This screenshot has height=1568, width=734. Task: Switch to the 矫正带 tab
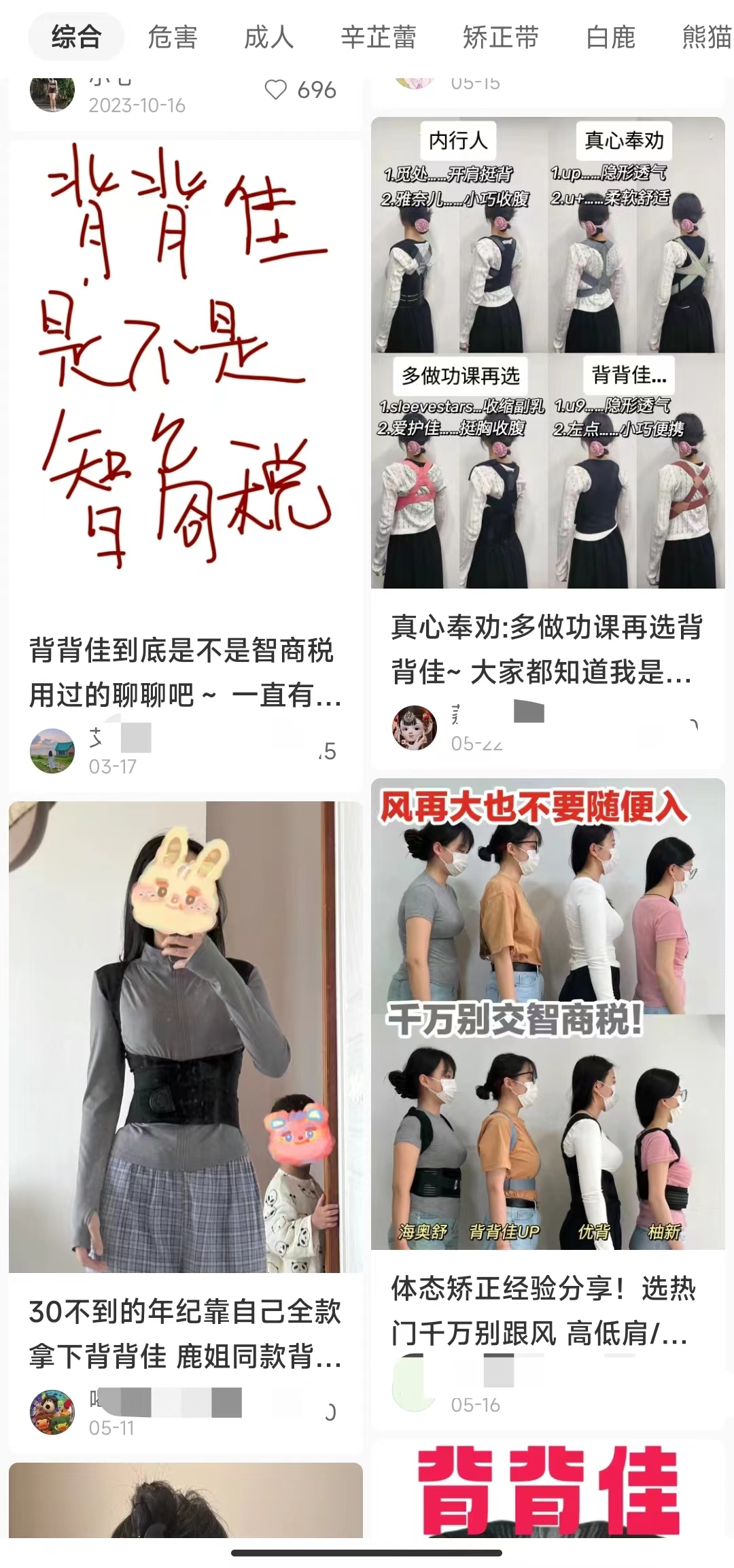click(x=501, y=37)
